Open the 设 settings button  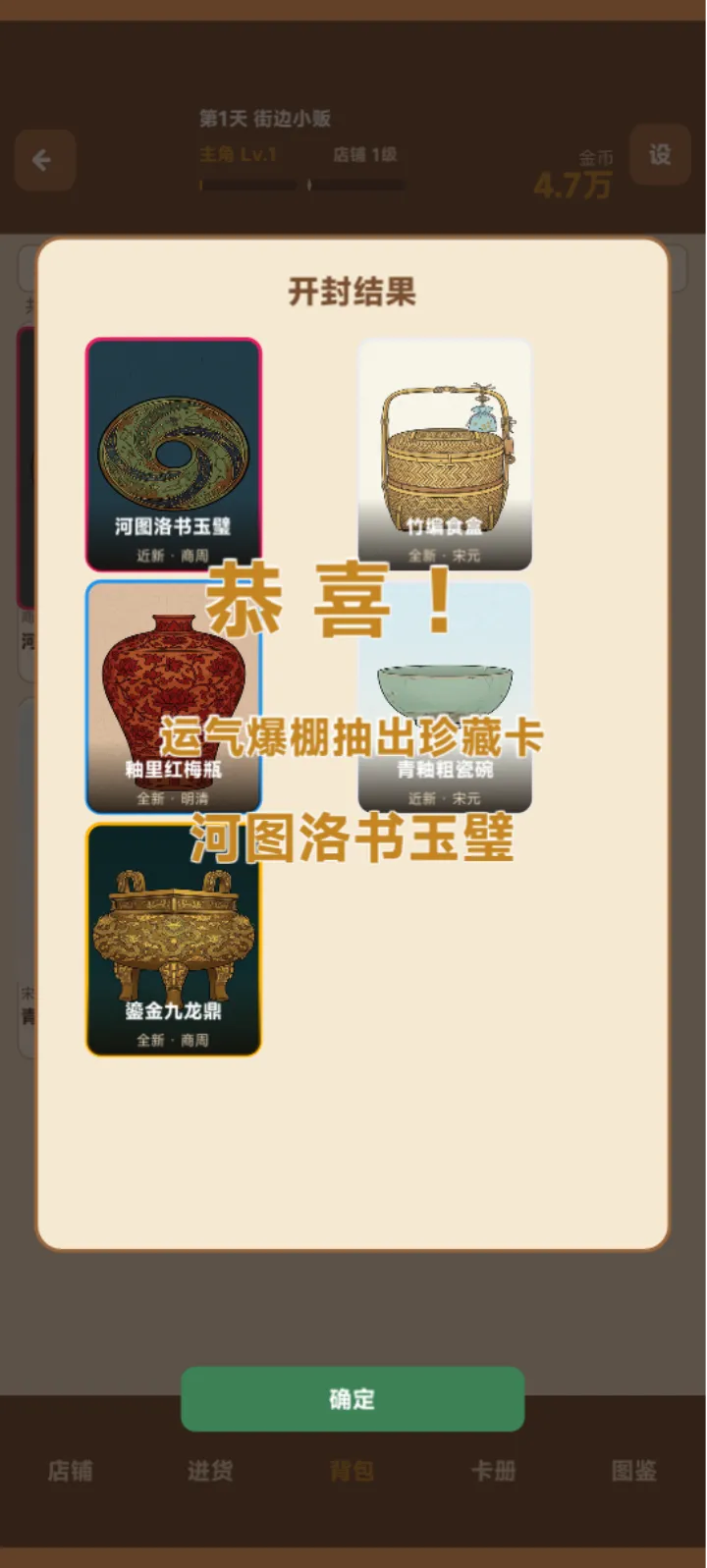[660, 154]
